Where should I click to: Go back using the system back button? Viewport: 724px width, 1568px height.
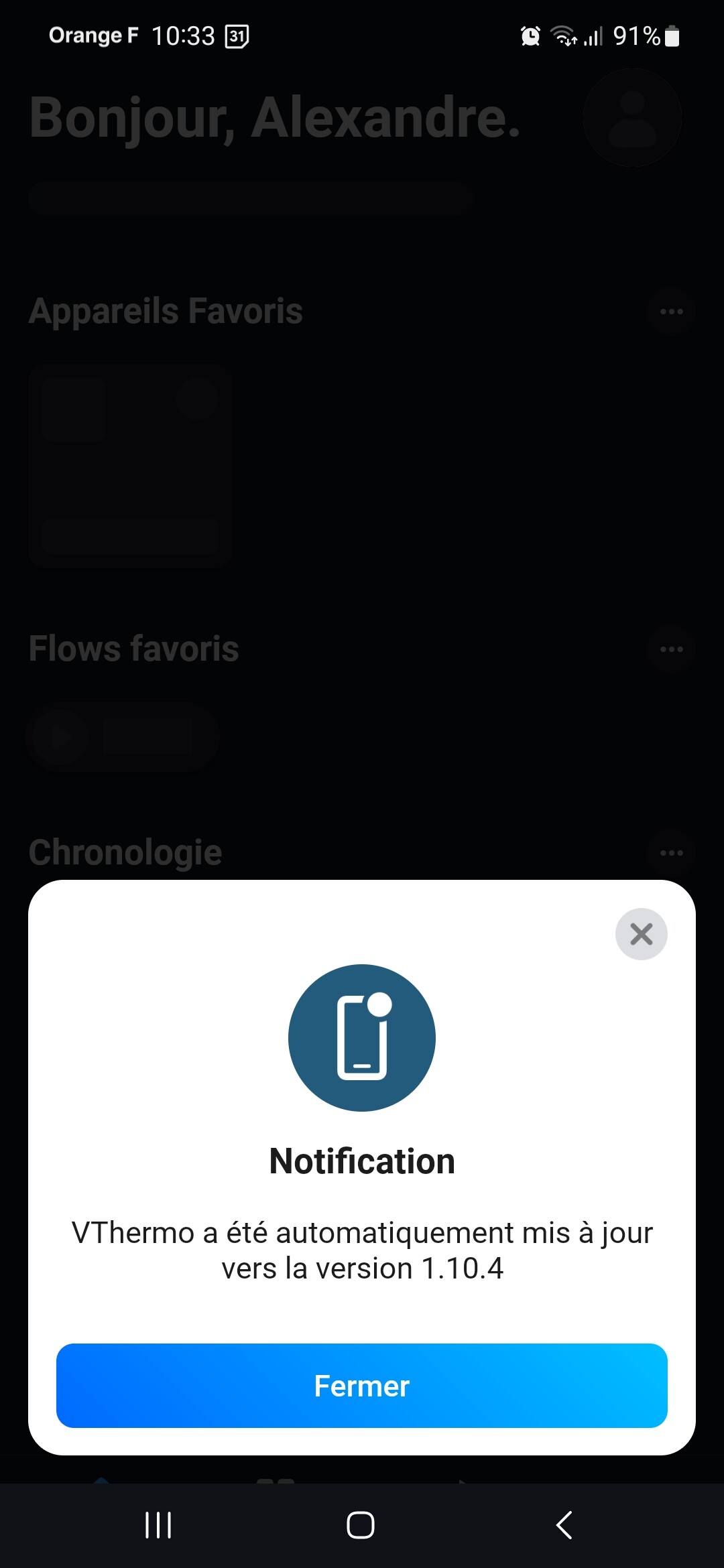(x=564, y=1525)
